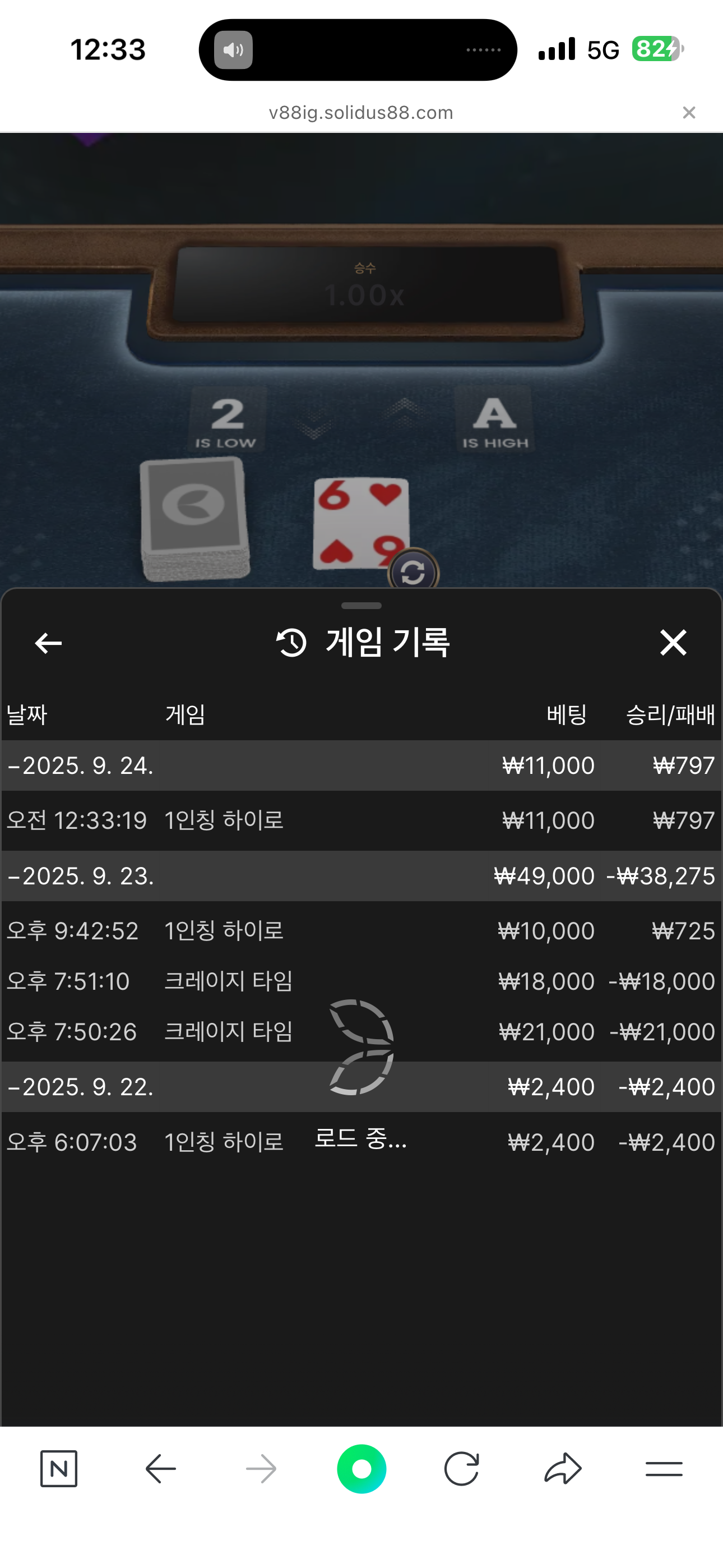Open the 오후 7:51:10 크레이지 타임 record

click(x=360, y=981)
